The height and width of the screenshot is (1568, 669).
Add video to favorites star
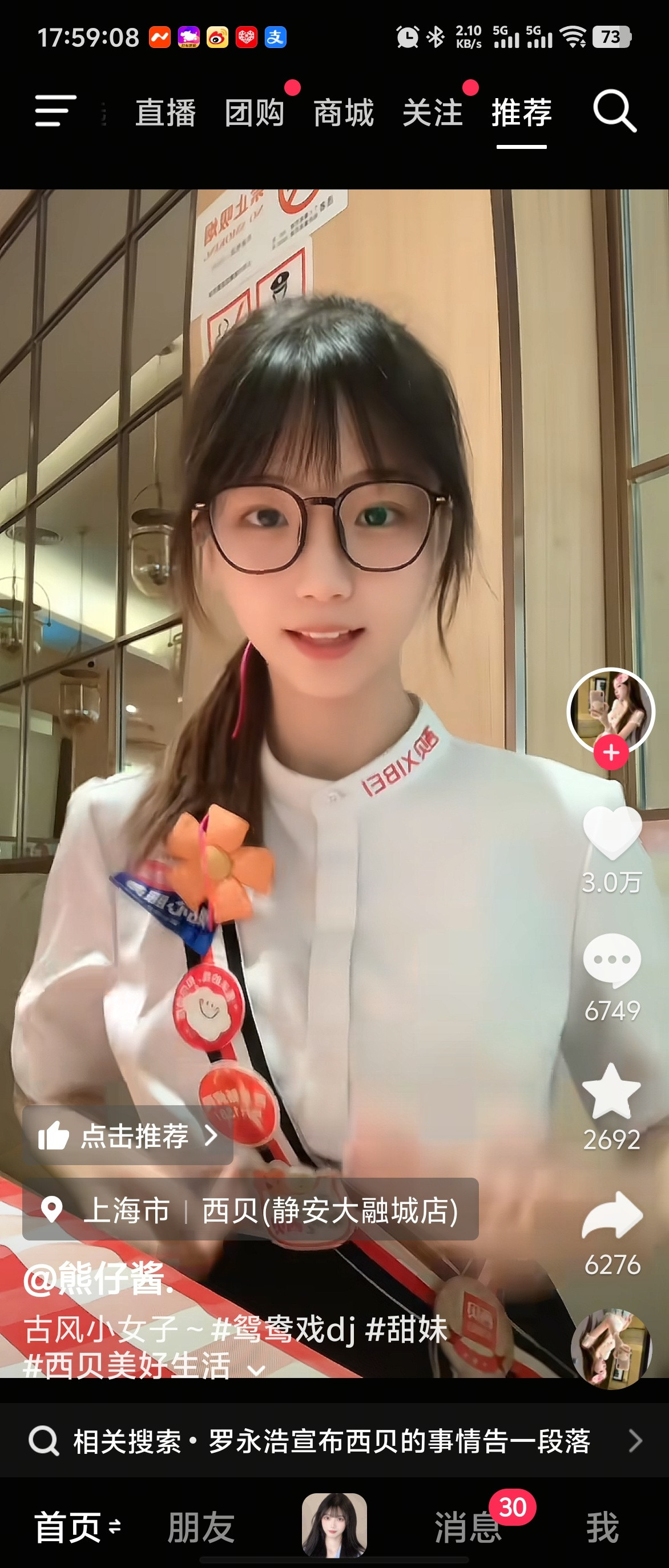pos(612,1092)
